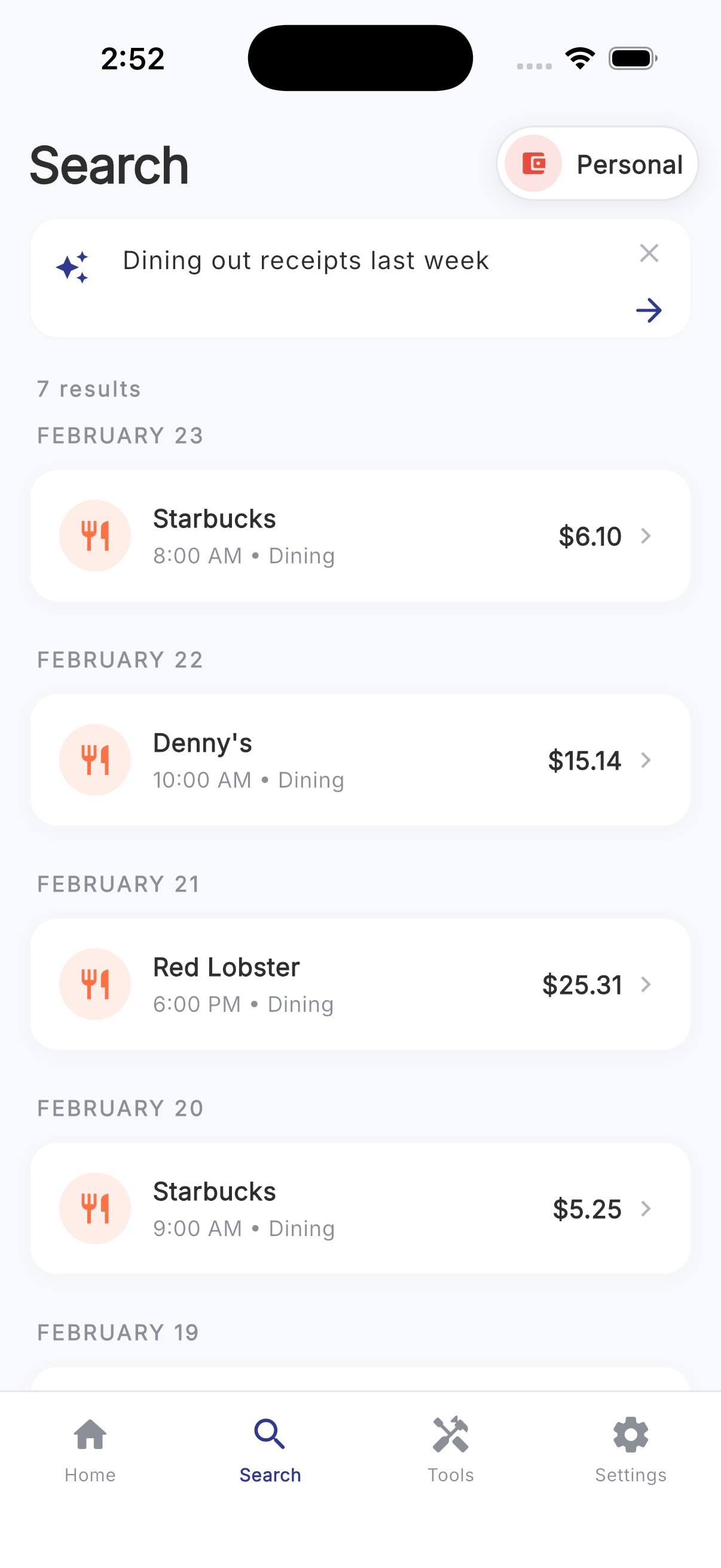
Task: Open details chevron for Starbucks $6.10 receipt
Action: [x=646, y=536]
